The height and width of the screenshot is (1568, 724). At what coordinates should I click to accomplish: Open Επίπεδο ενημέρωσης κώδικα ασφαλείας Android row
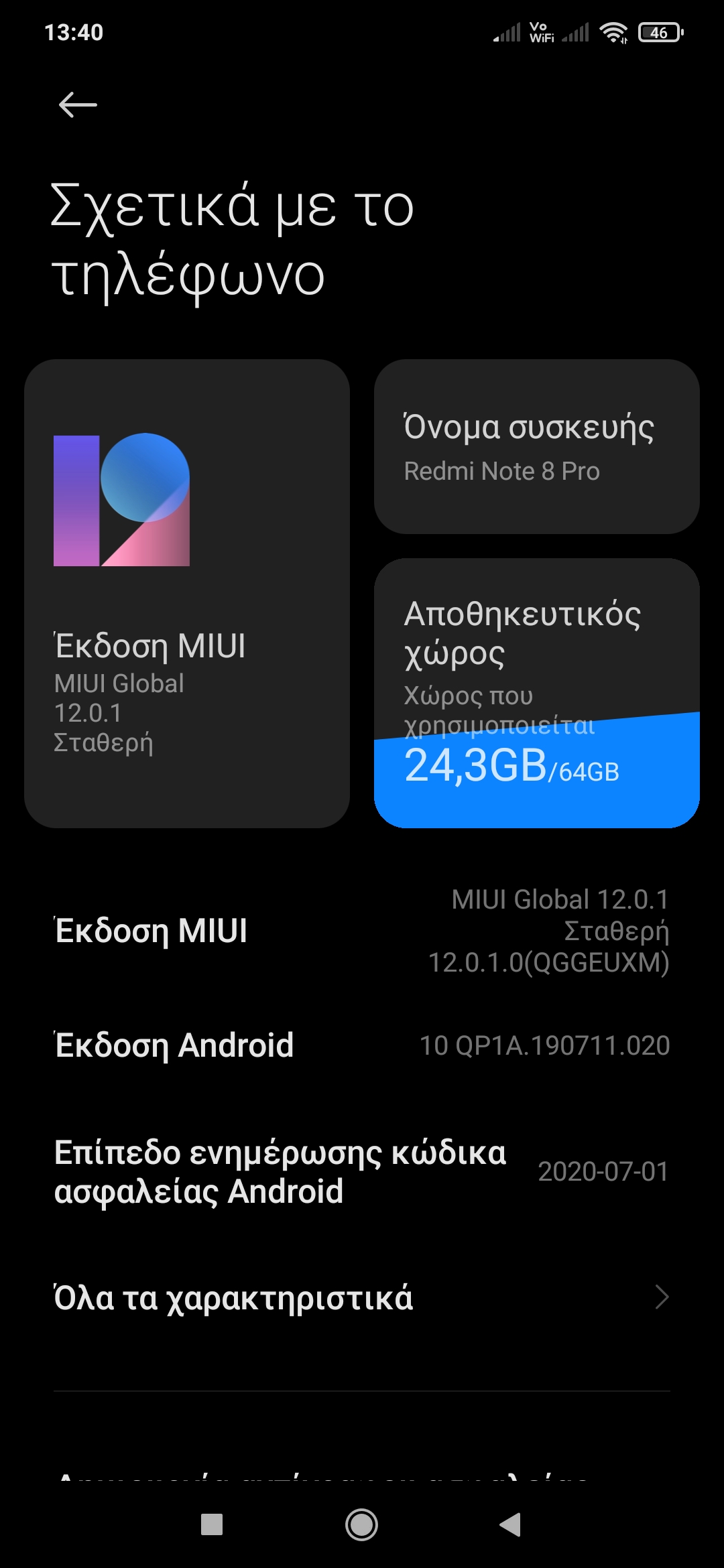tap(362, 1171)
